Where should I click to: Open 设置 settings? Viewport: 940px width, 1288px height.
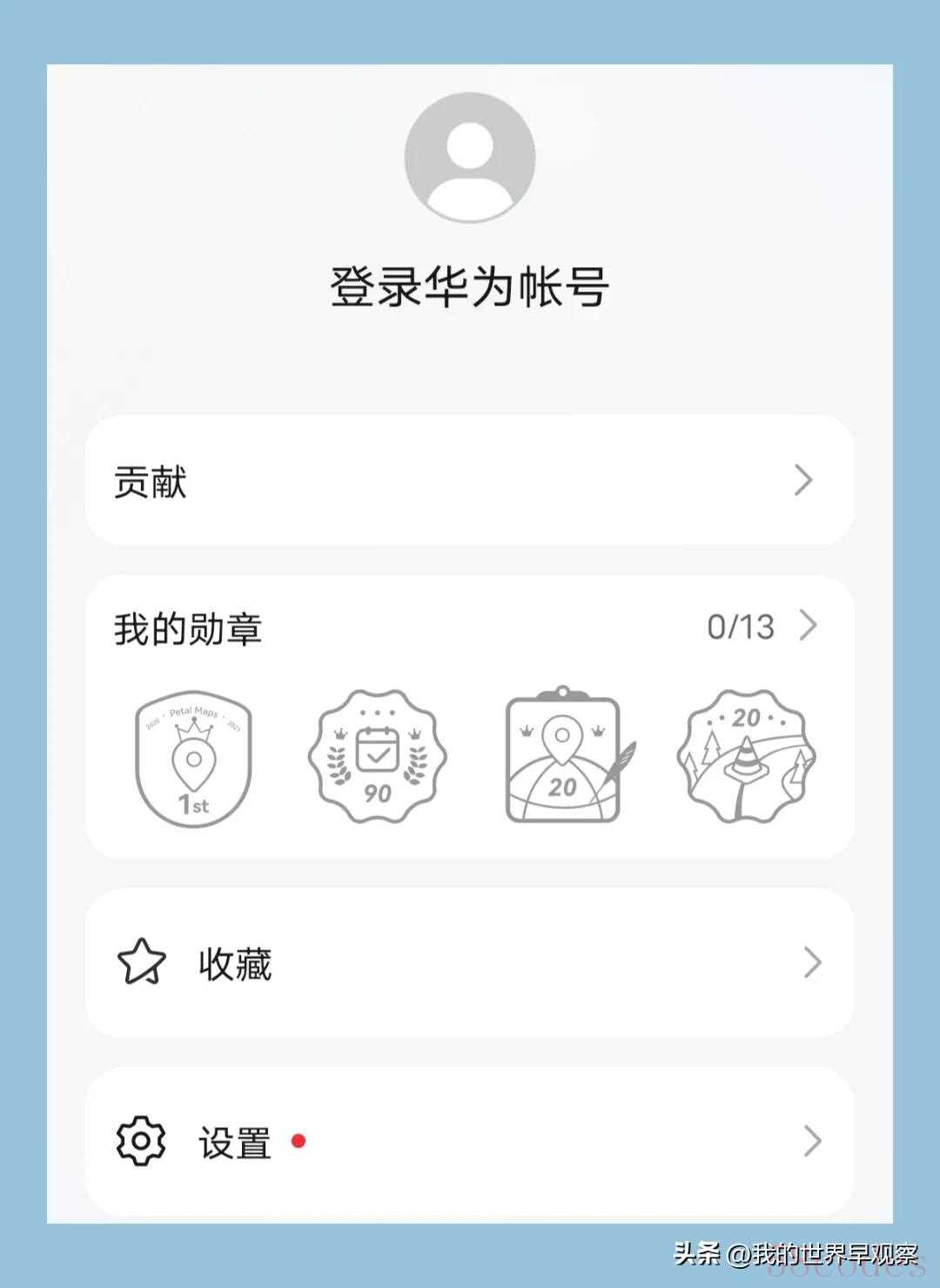pos(469,1142)
